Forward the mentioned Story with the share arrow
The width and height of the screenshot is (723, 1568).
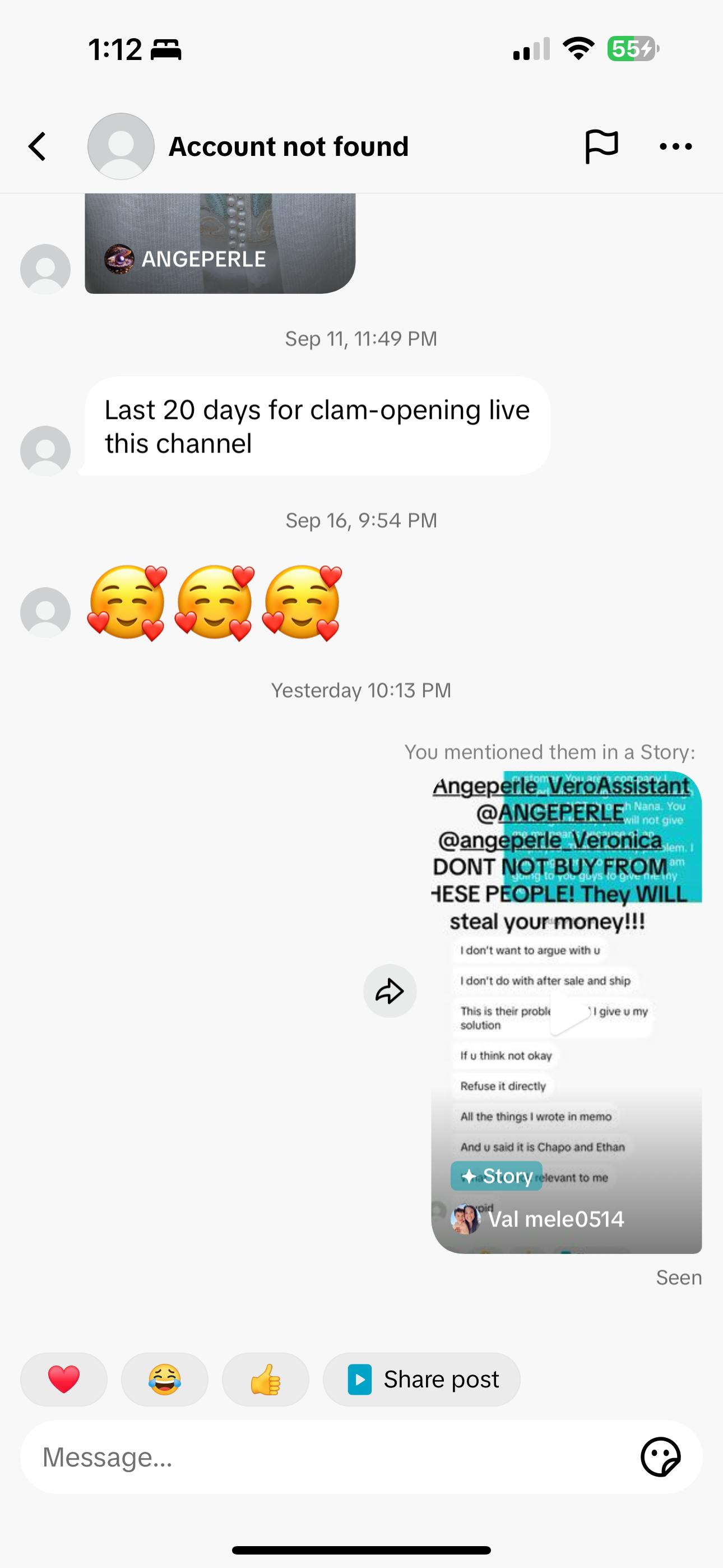pos(390,991)
